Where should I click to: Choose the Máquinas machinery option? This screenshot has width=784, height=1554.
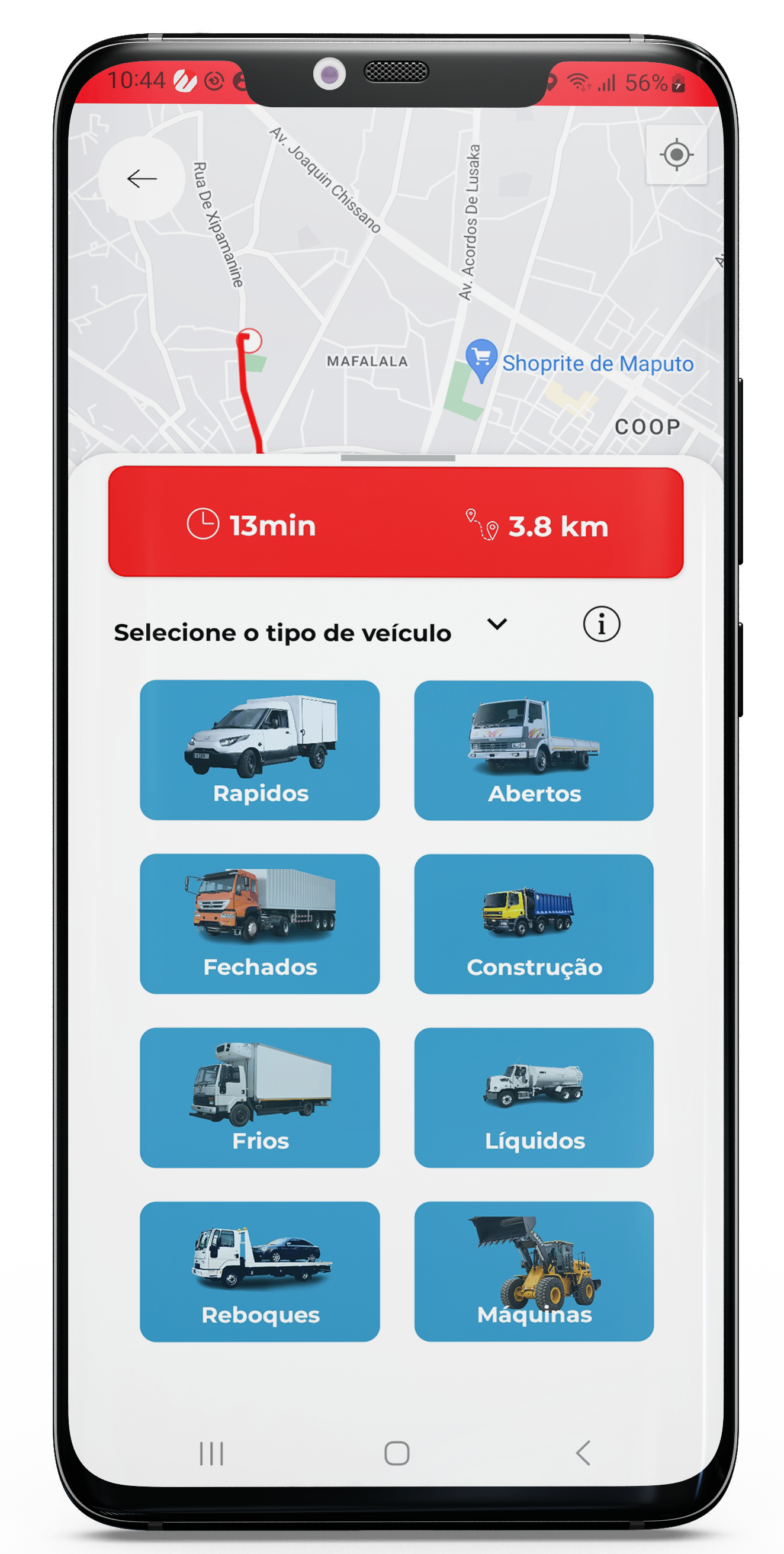(x=534, y=1271)
